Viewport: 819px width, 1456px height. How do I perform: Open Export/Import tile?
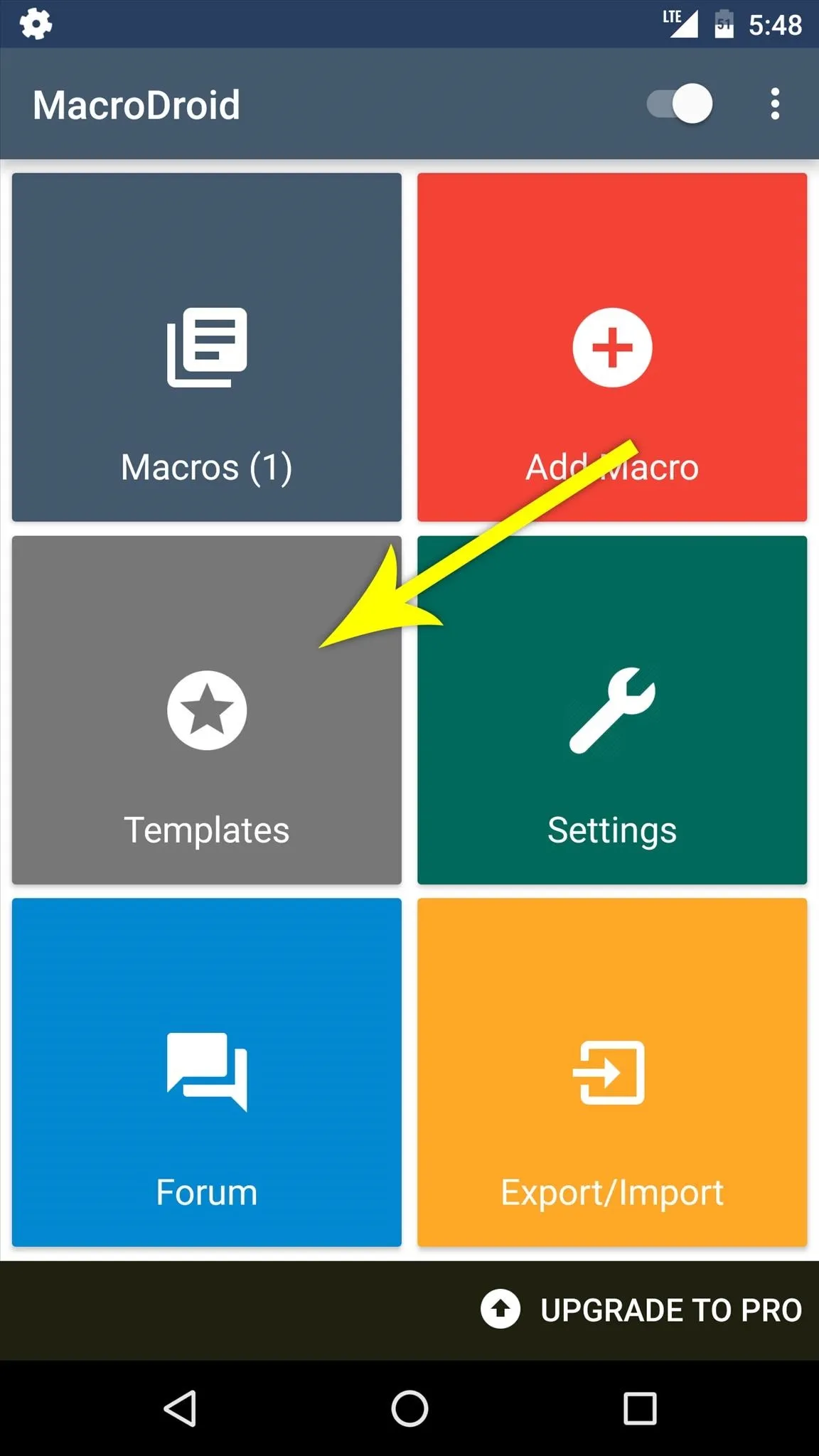tap(612, 1072)
